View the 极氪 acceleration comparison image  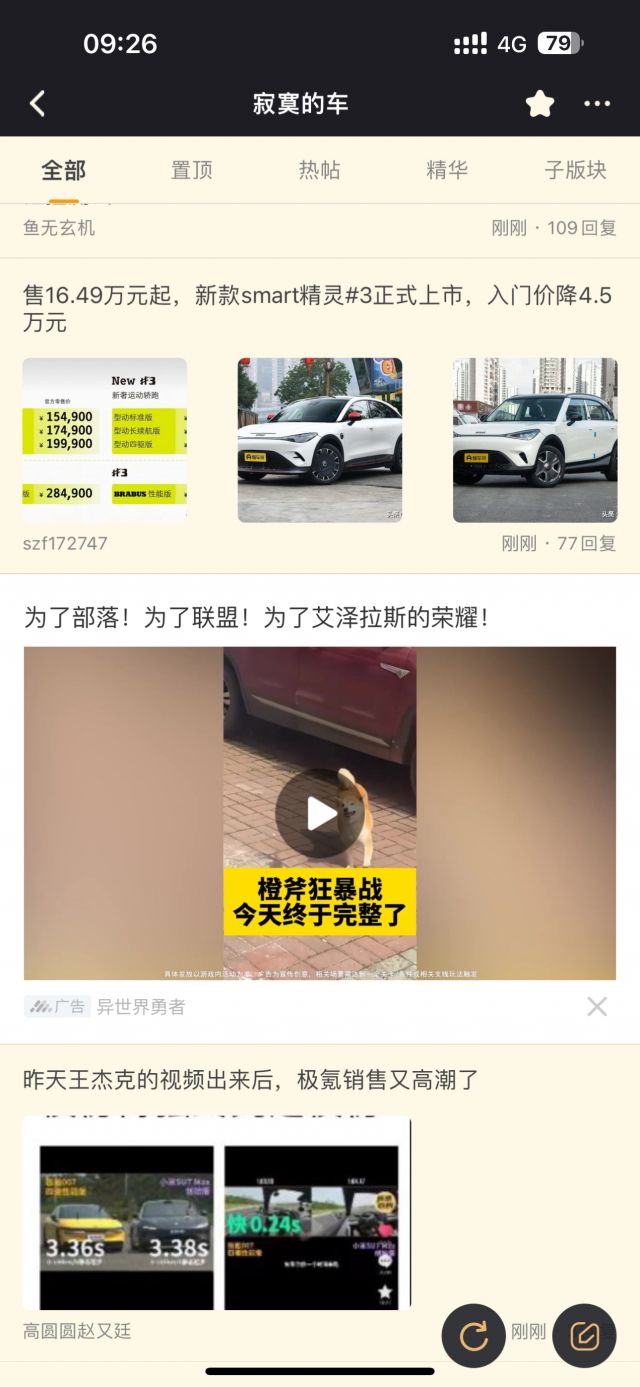217,1212
